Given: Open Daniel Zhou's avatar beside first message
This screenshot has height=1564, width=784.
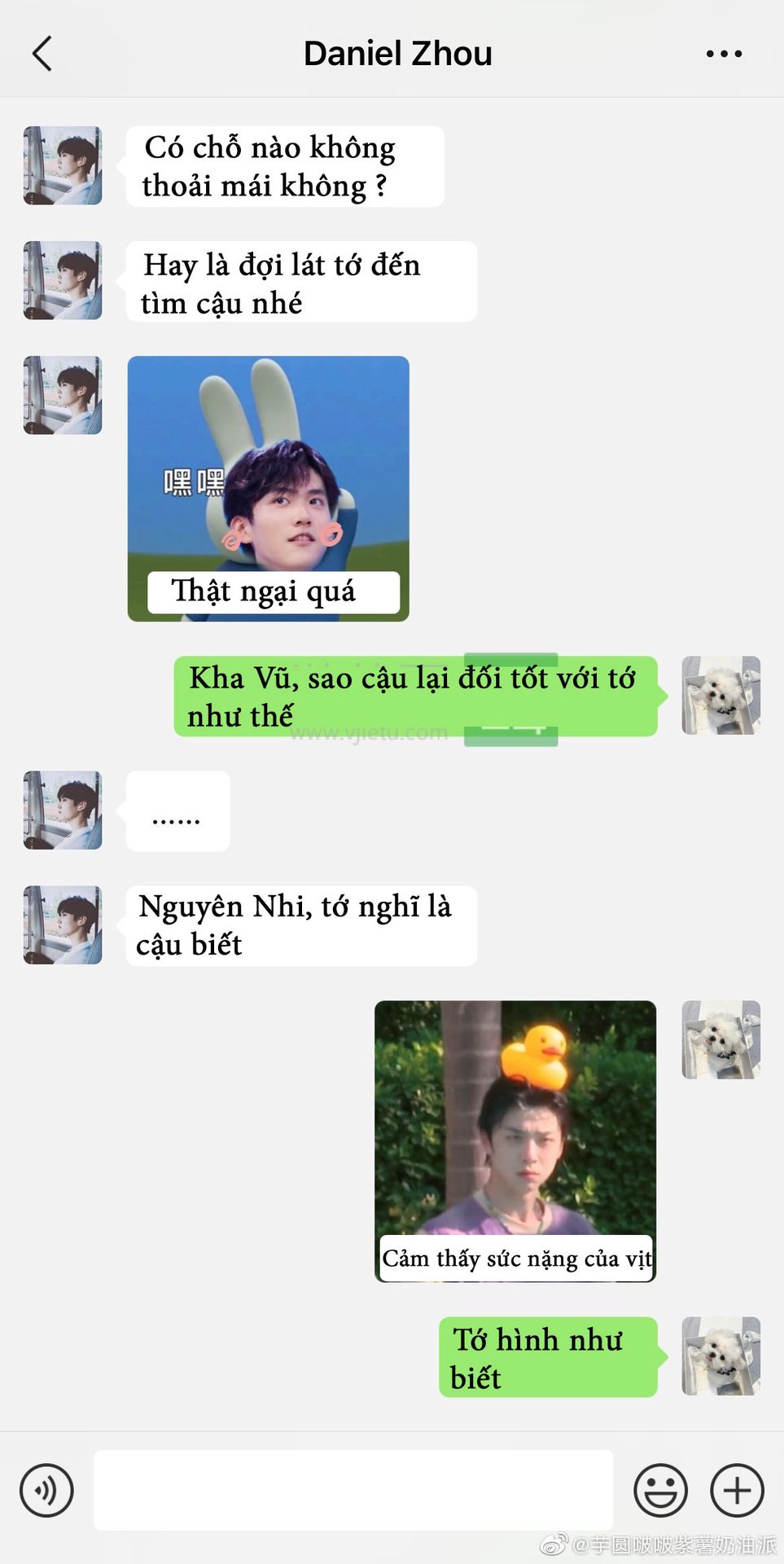Looking at the screenshot, I should pyautogui.click(x=63, y=165).
